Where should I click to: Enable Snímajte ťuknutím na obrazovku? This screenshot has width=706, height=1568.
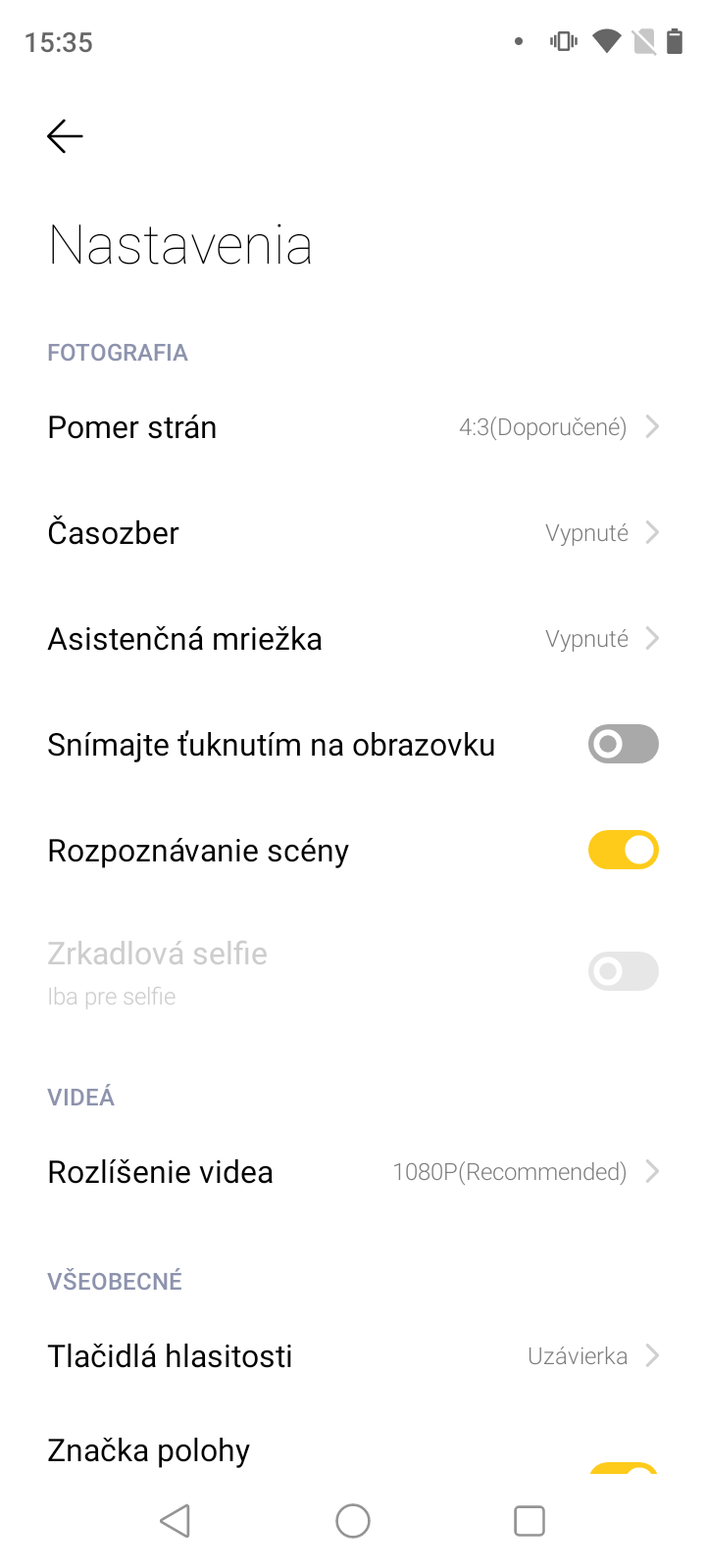(623, 745)
